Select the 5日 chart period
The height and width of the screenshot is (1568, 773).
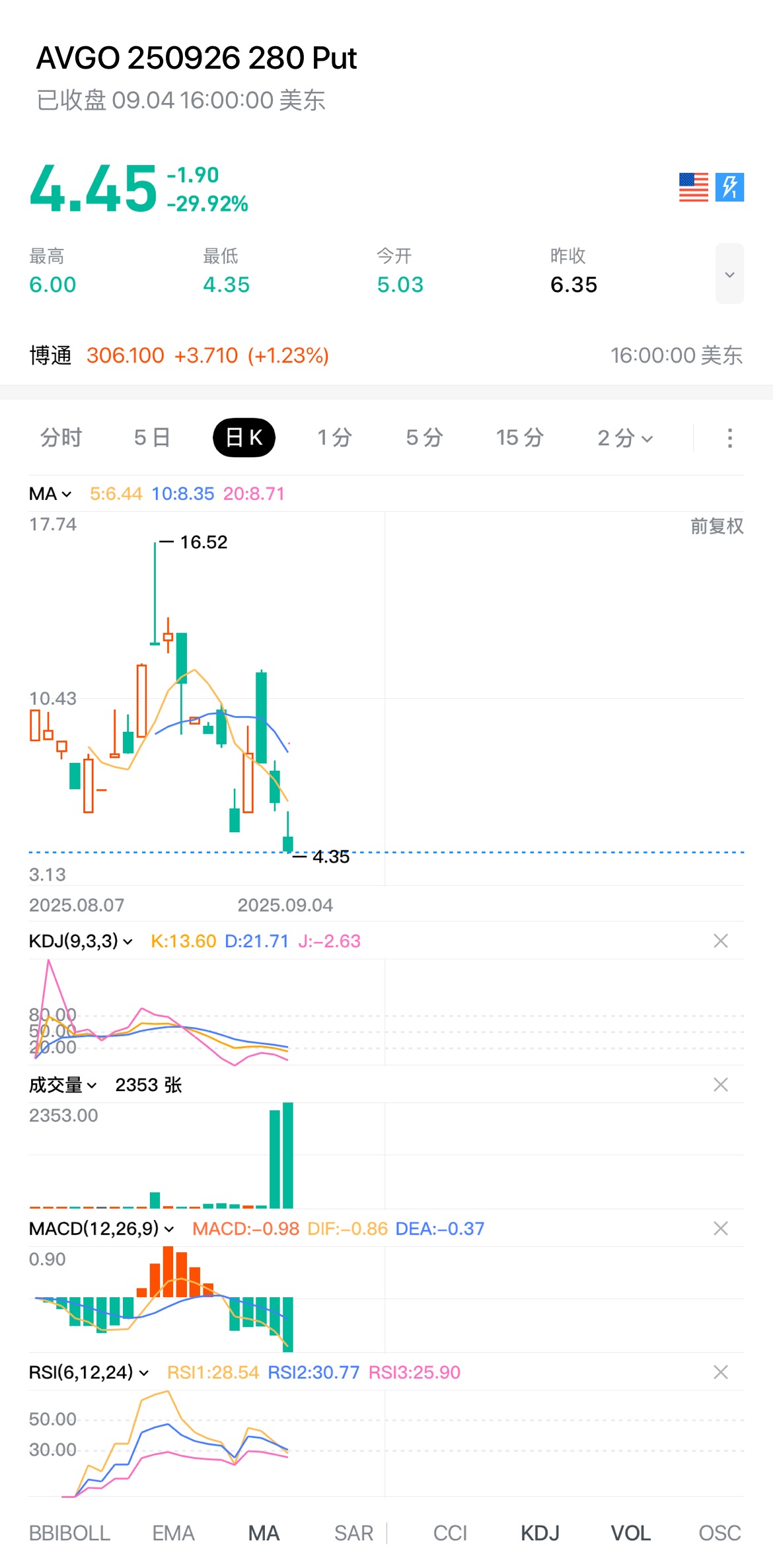(152, 437)
